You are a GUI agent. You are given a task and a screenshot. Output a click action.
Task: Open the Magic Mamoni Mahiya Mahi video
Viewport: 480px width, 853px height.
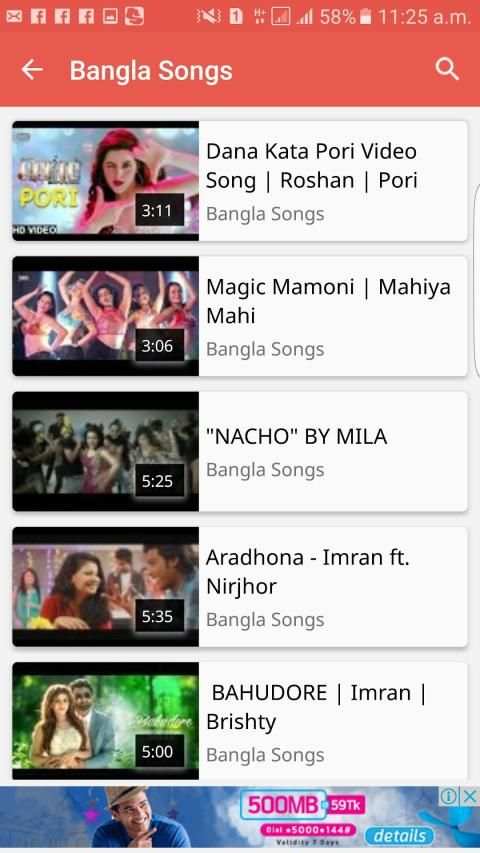click(239, 316)
